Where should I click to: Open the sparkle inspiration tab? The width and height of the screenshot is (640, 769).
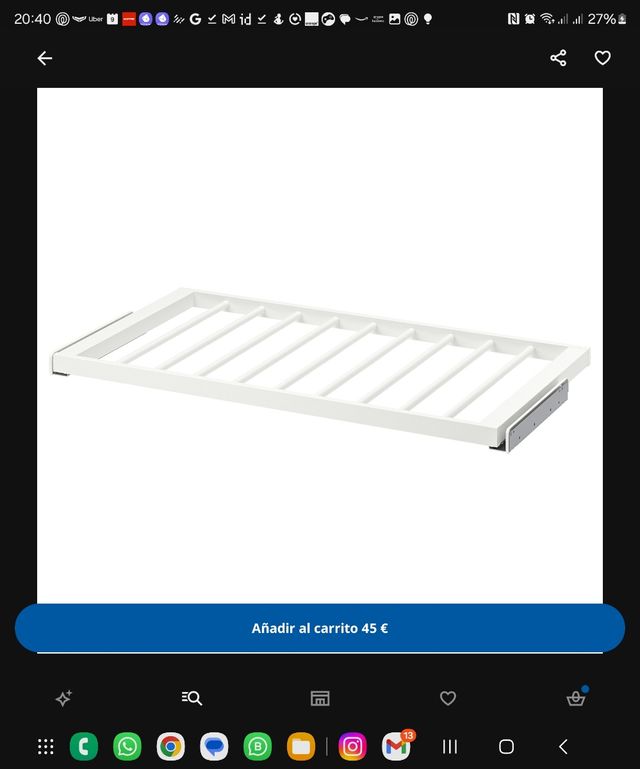(x=63, y=698)
